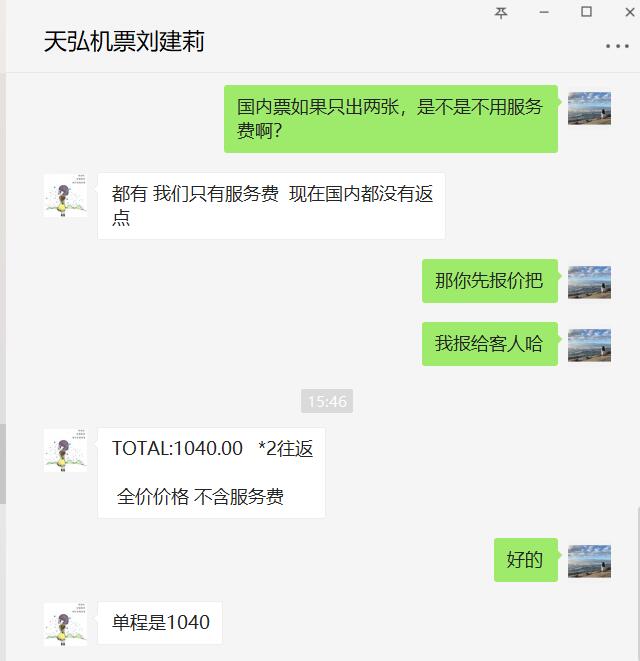Maximize the chat window
The image size is (640, 661).
tap(587, 12)
